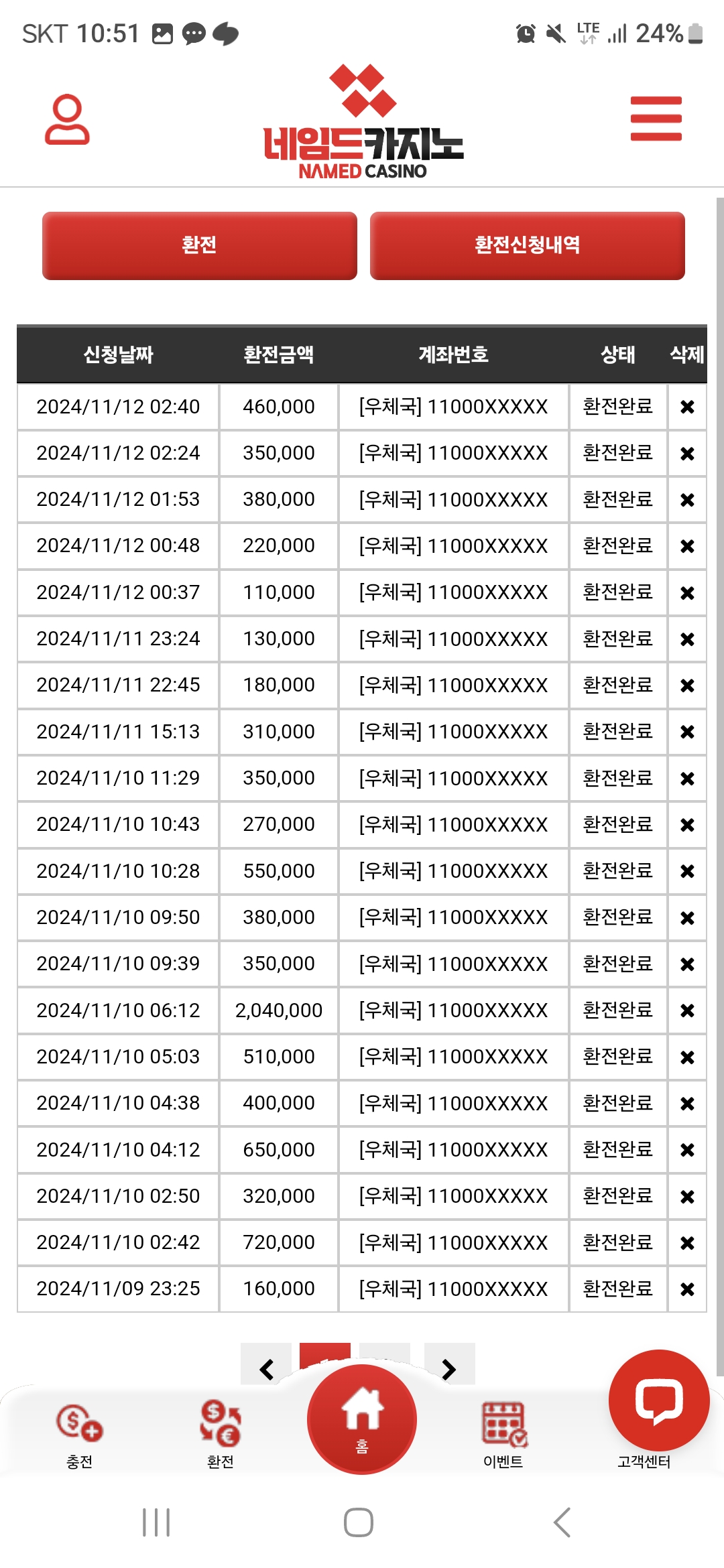The width and height of the screenshot is (724, 1568).
Task: Open the 고객센터 chat button
Action: [x=658, y=1402]
